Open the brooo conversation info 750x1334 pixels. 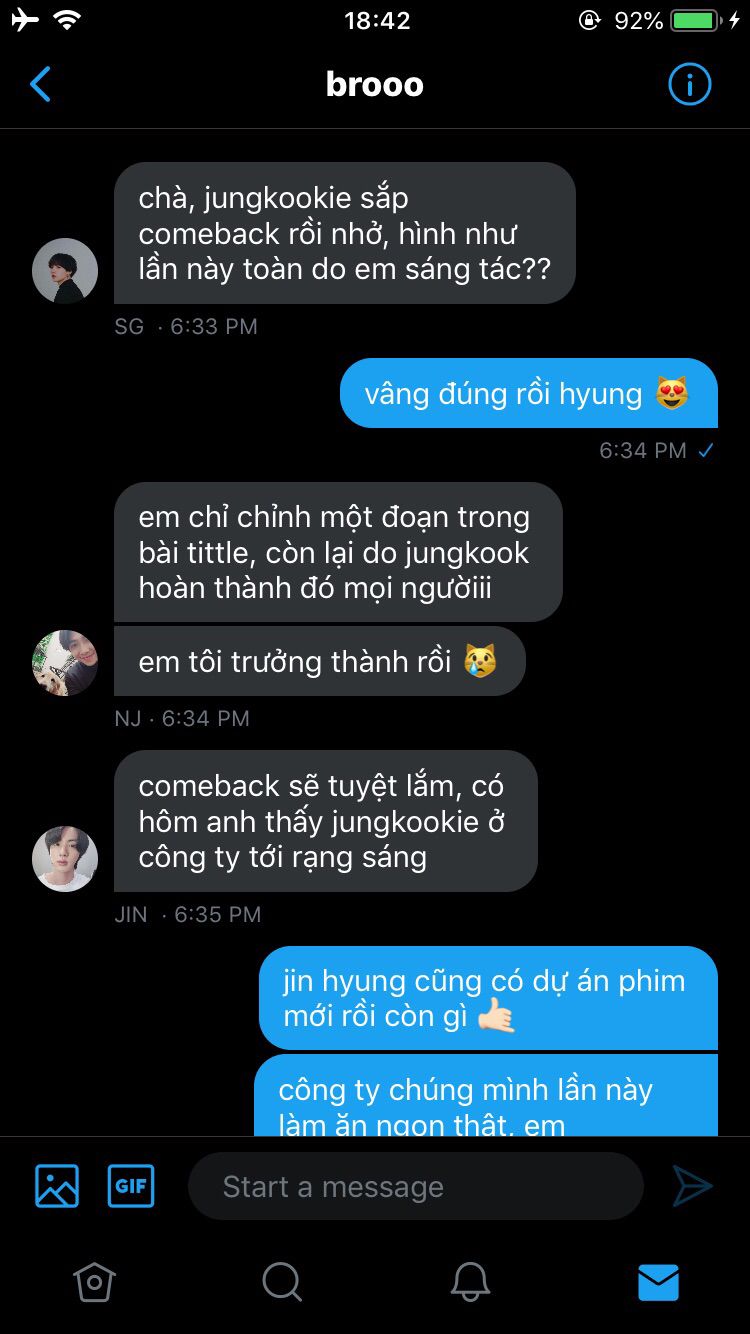click(689, 85)
